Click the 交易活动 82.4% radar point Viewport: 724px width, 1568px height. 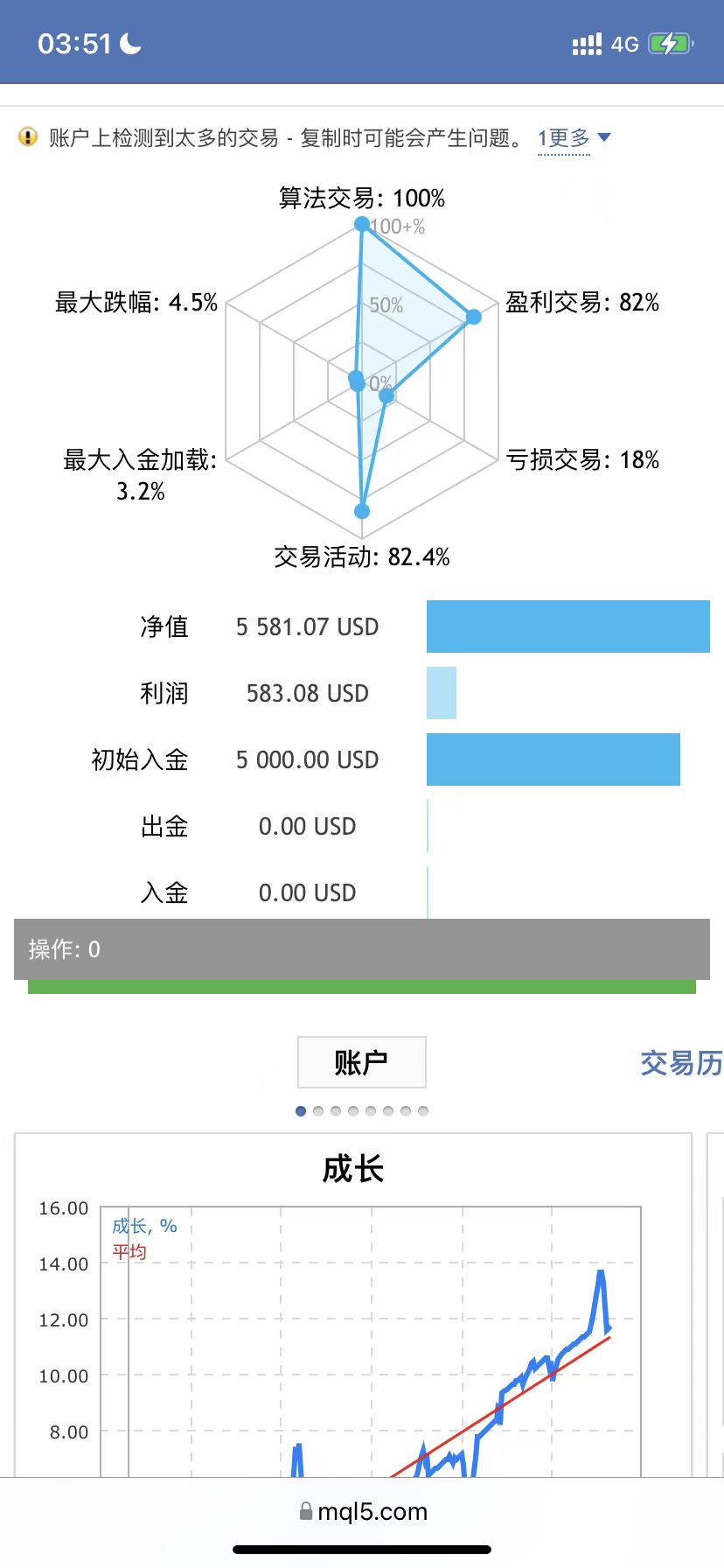pos(361,508)
